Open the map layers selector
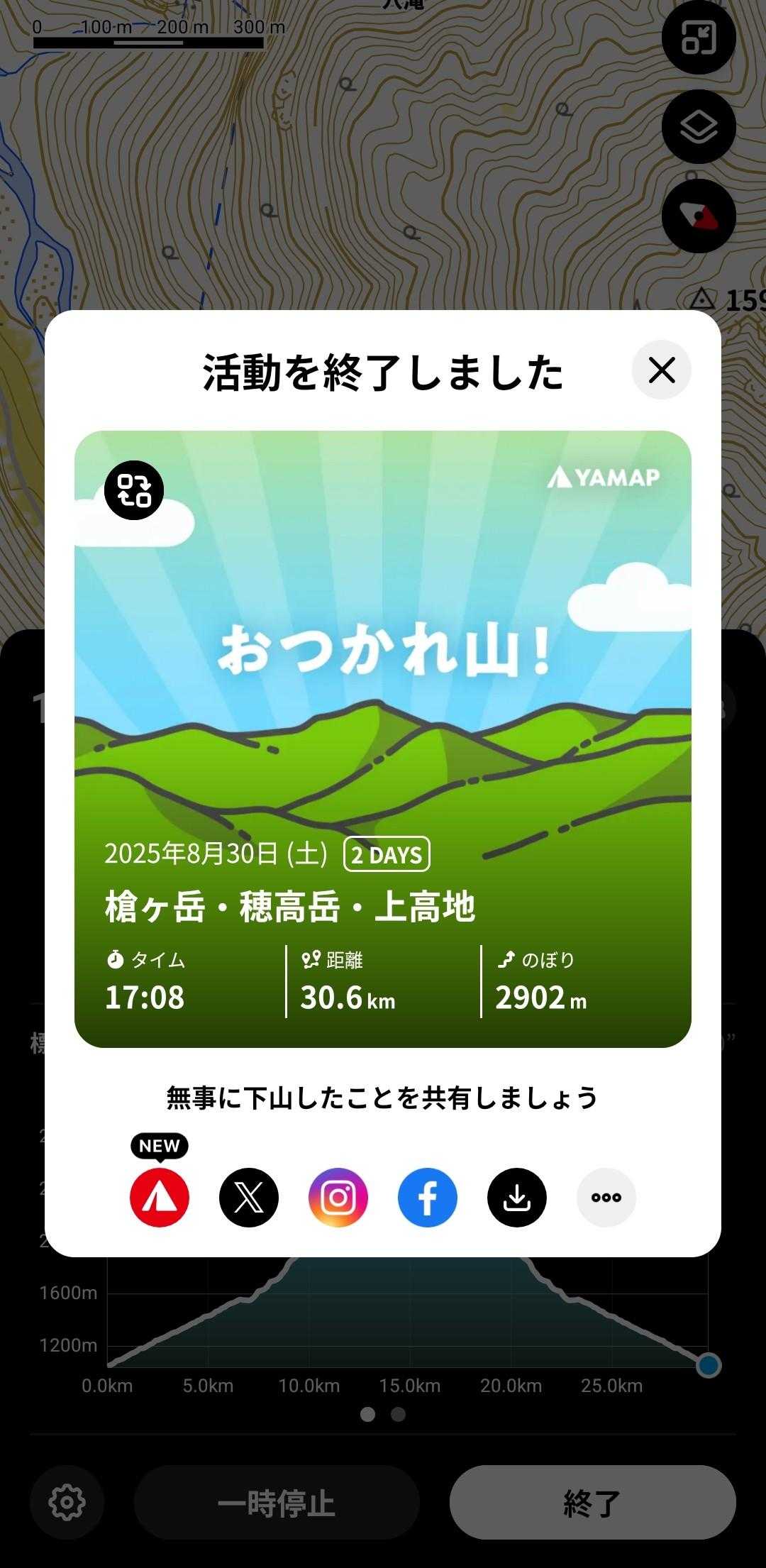The image size is (766, 1568). (x=699, y=127)
